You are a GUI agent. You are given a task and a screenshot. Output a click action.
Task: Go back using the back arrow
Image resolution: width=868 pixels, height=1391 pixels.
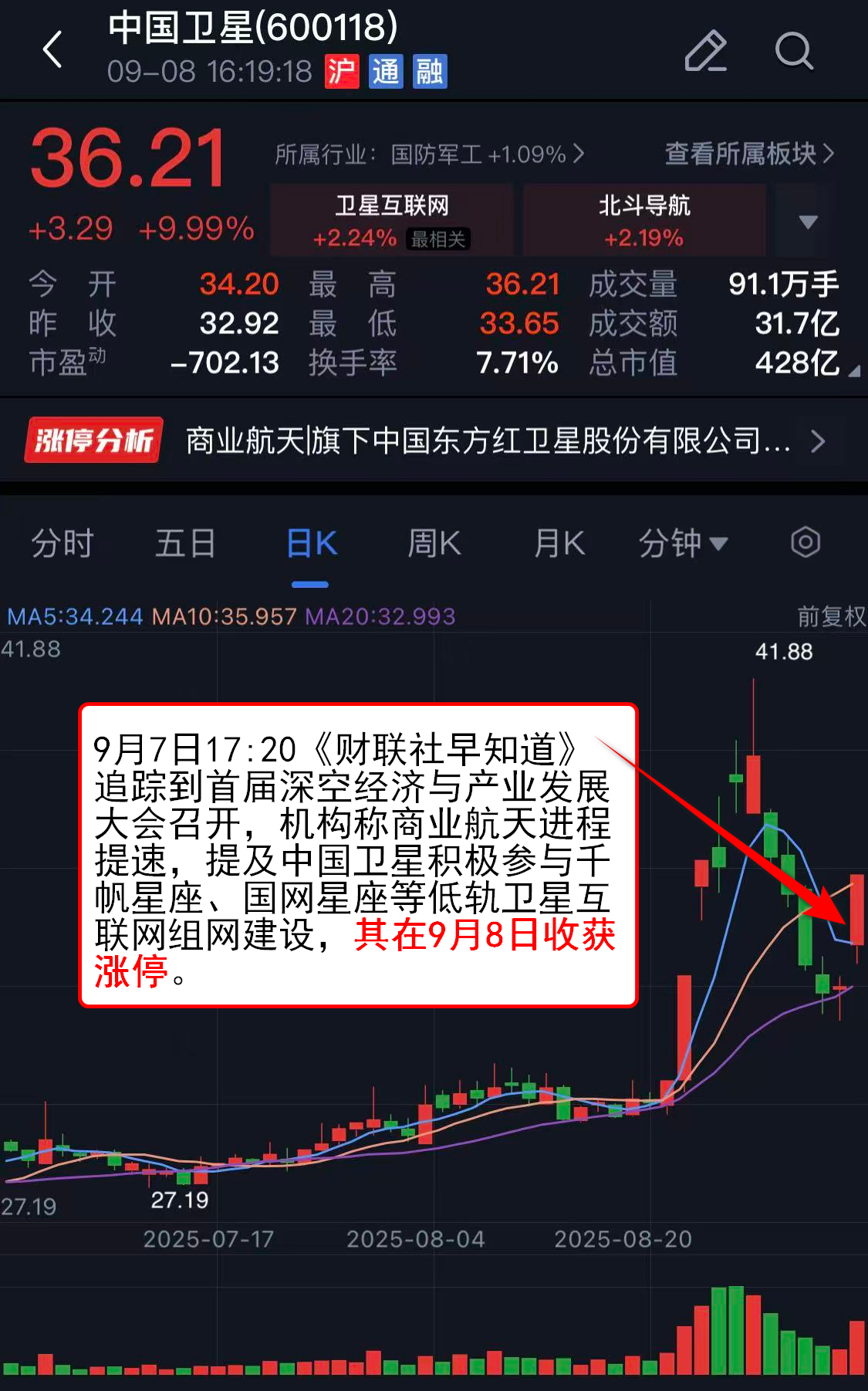click(x=52, y=50)
